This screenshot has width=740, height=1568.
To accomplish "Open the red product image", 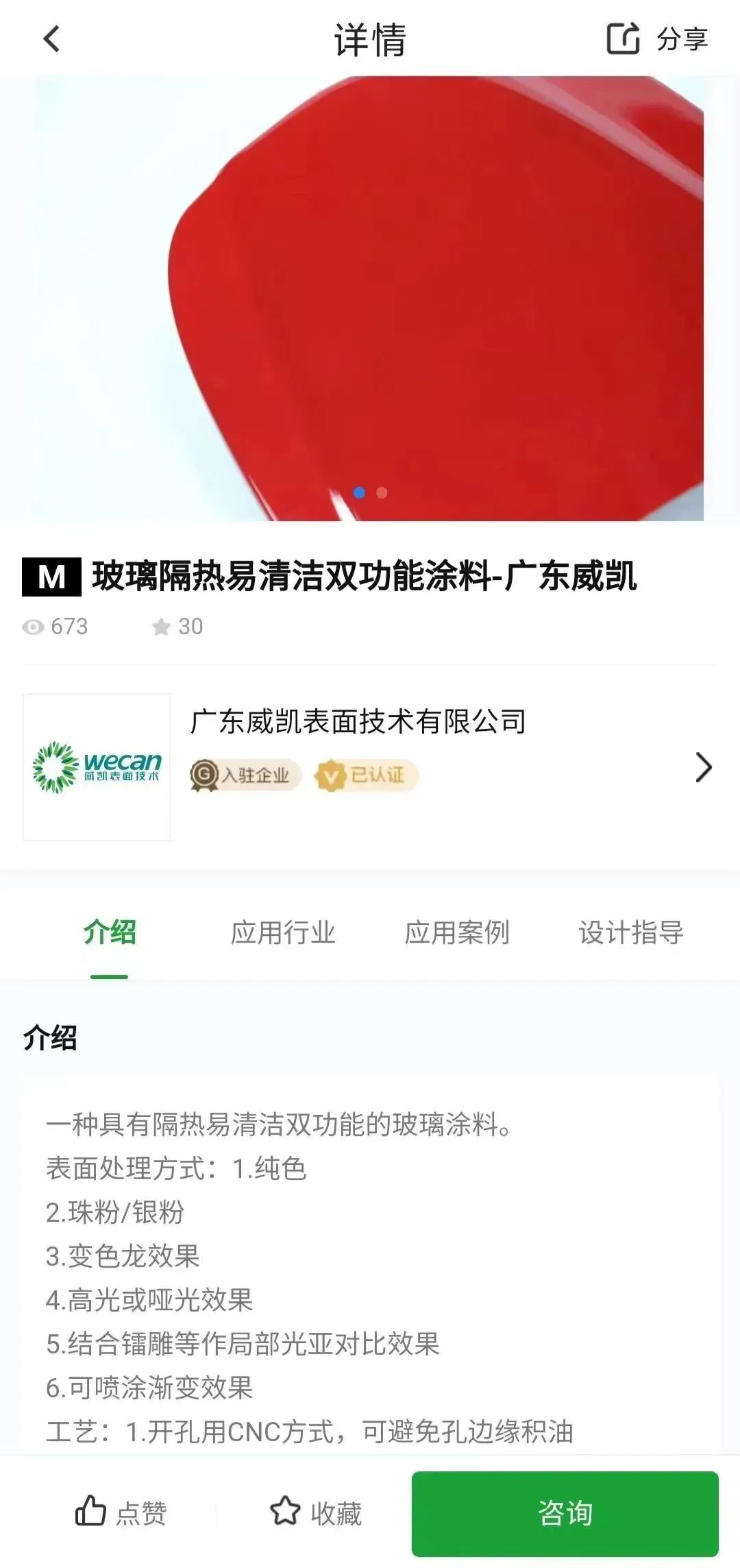I will point(370,298).
